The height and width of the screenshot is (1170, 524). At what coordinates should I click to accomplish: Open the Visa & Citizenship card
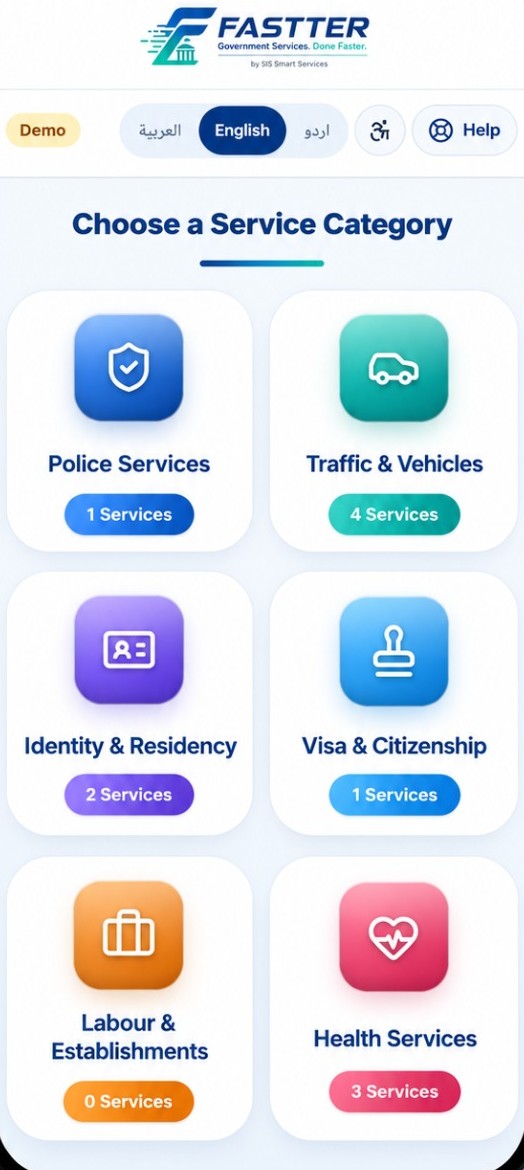click(x=394, y=703)
